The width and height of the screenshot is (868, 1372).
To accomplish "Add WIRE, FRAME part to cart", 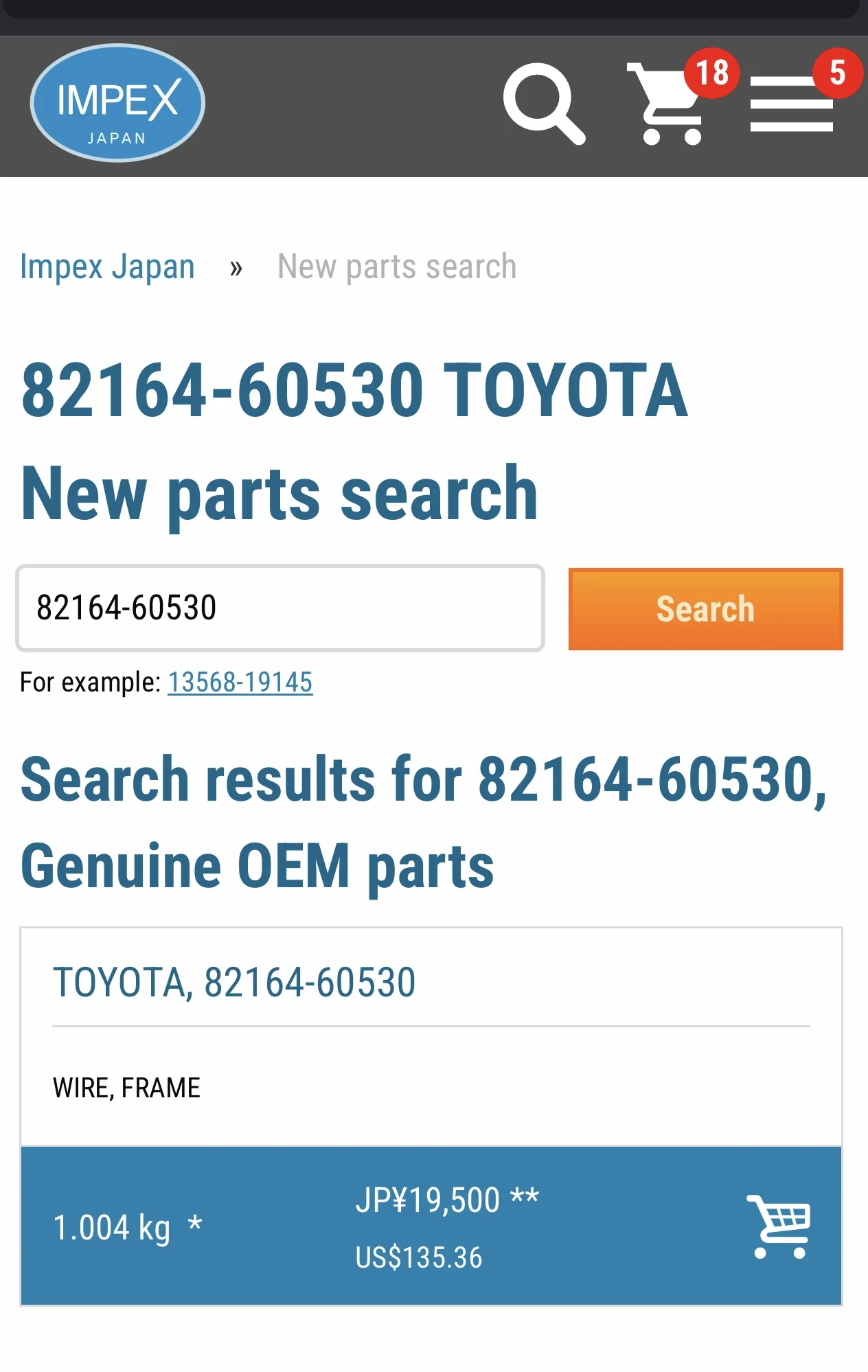I will point(779,1226).
